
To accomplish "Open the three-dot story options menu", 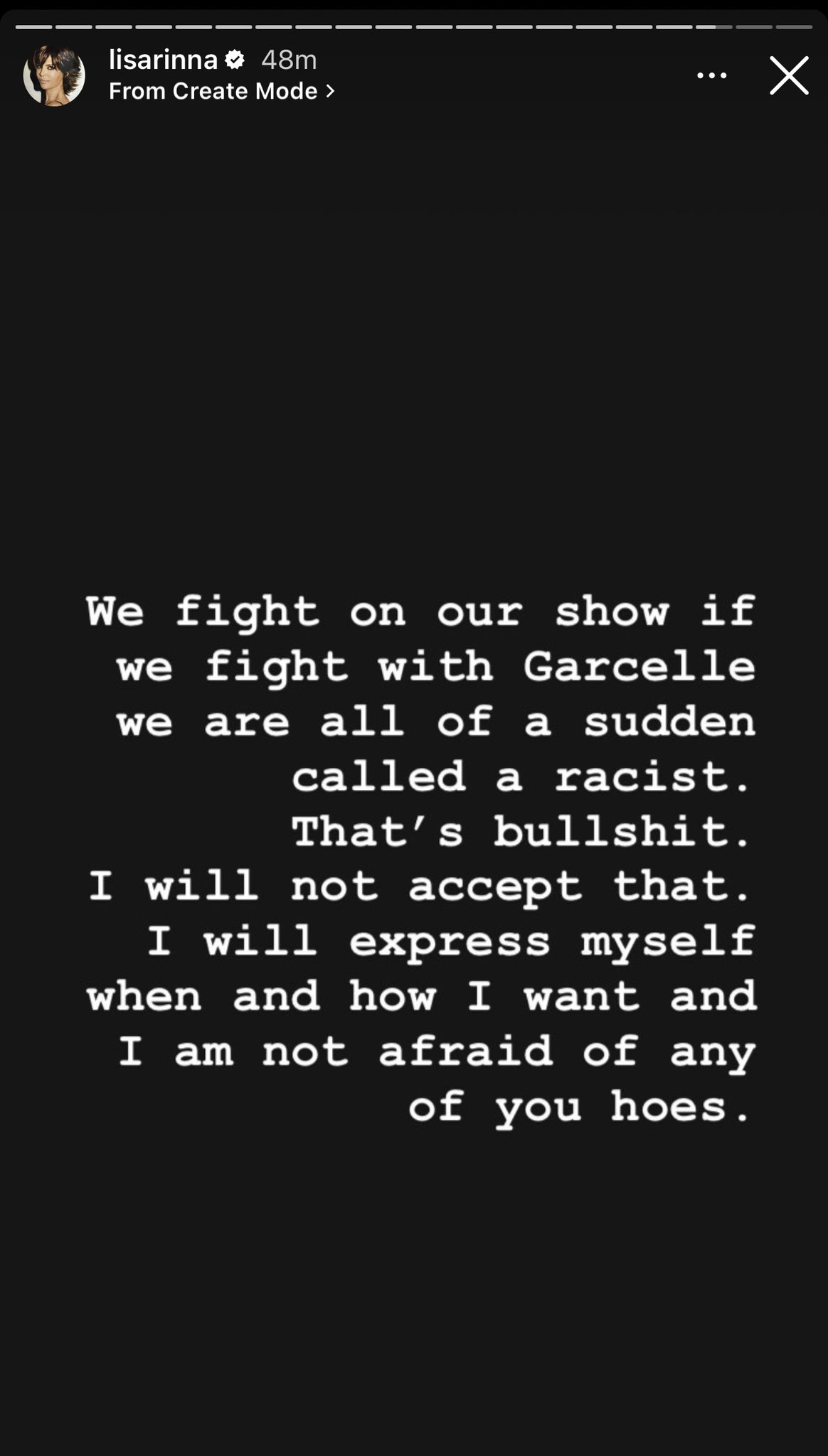I will pyautogui.click(x=711, y=75).
